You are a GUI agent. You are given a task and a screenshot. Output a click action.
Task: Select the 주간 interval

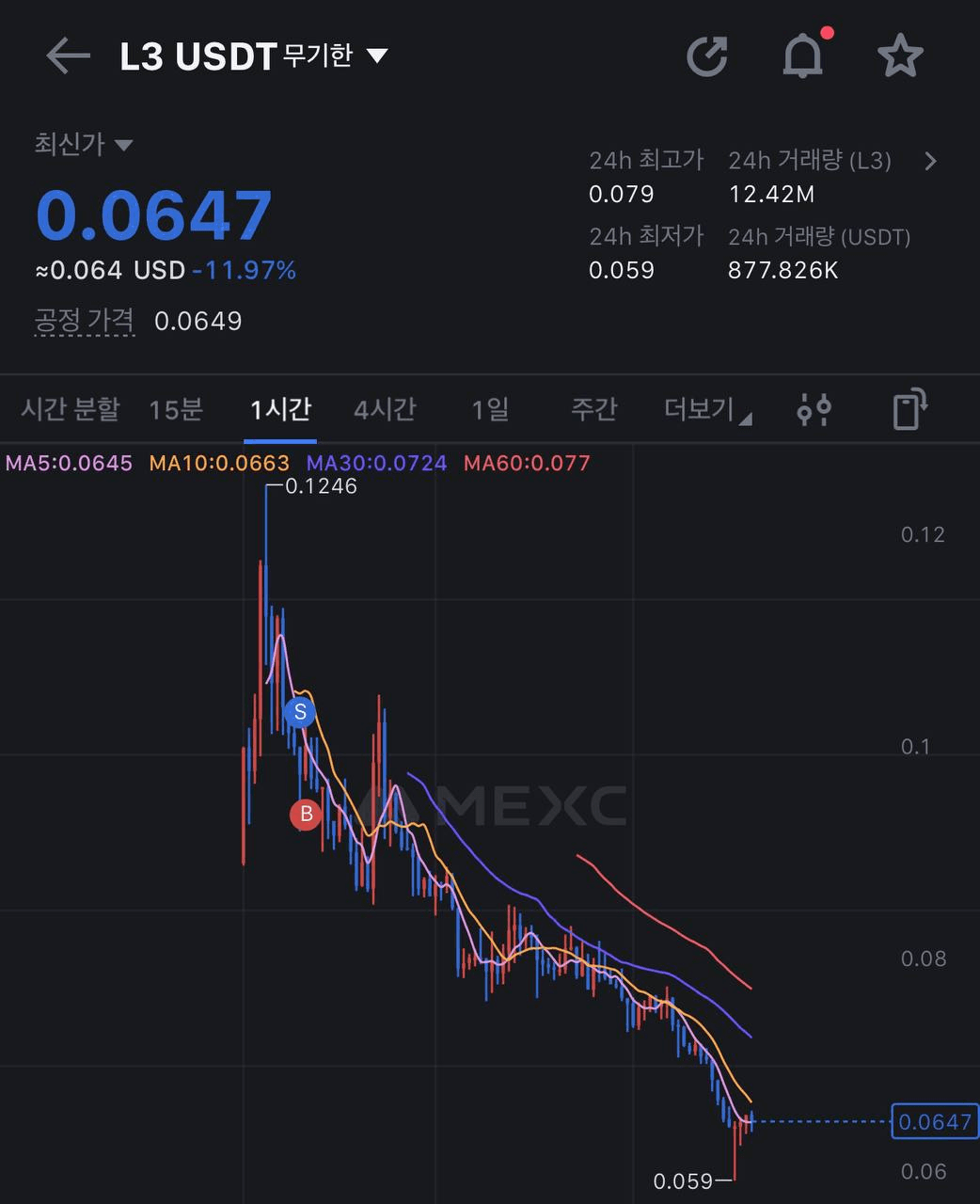[593, 409]
